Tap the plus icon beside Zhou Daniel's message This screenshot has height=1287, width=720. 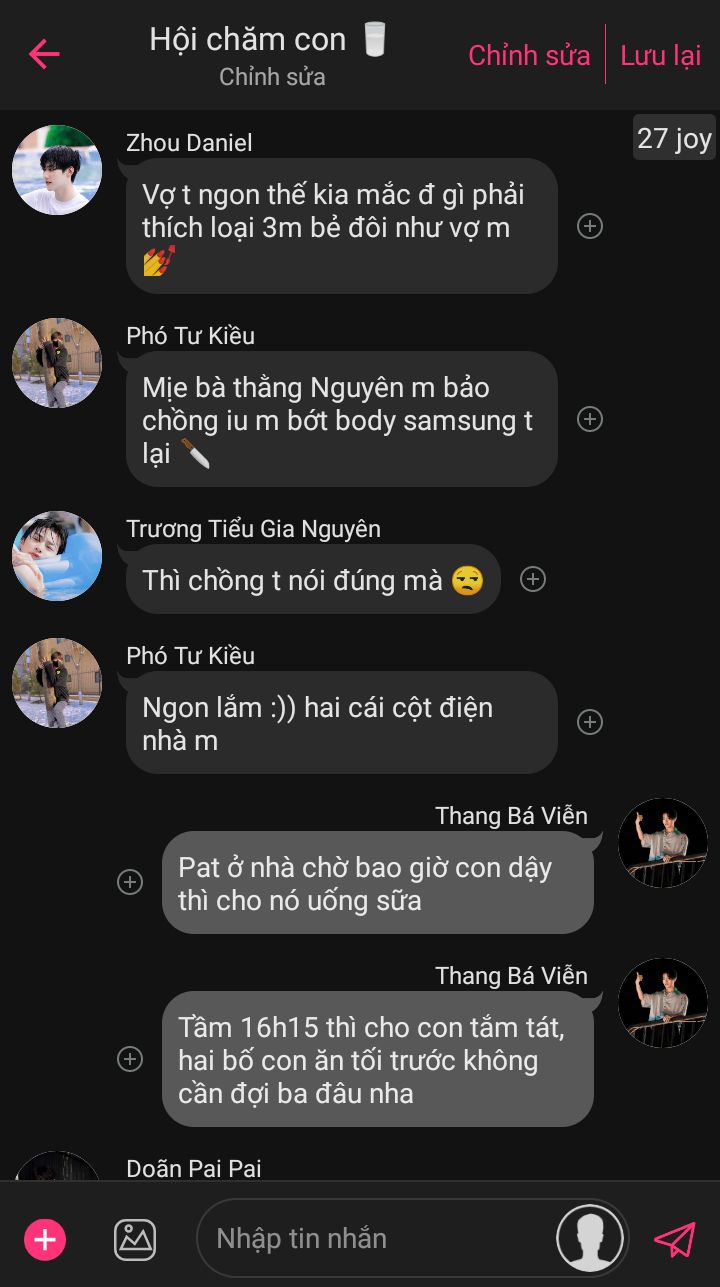pyautogui.click(x=590, y=226)
